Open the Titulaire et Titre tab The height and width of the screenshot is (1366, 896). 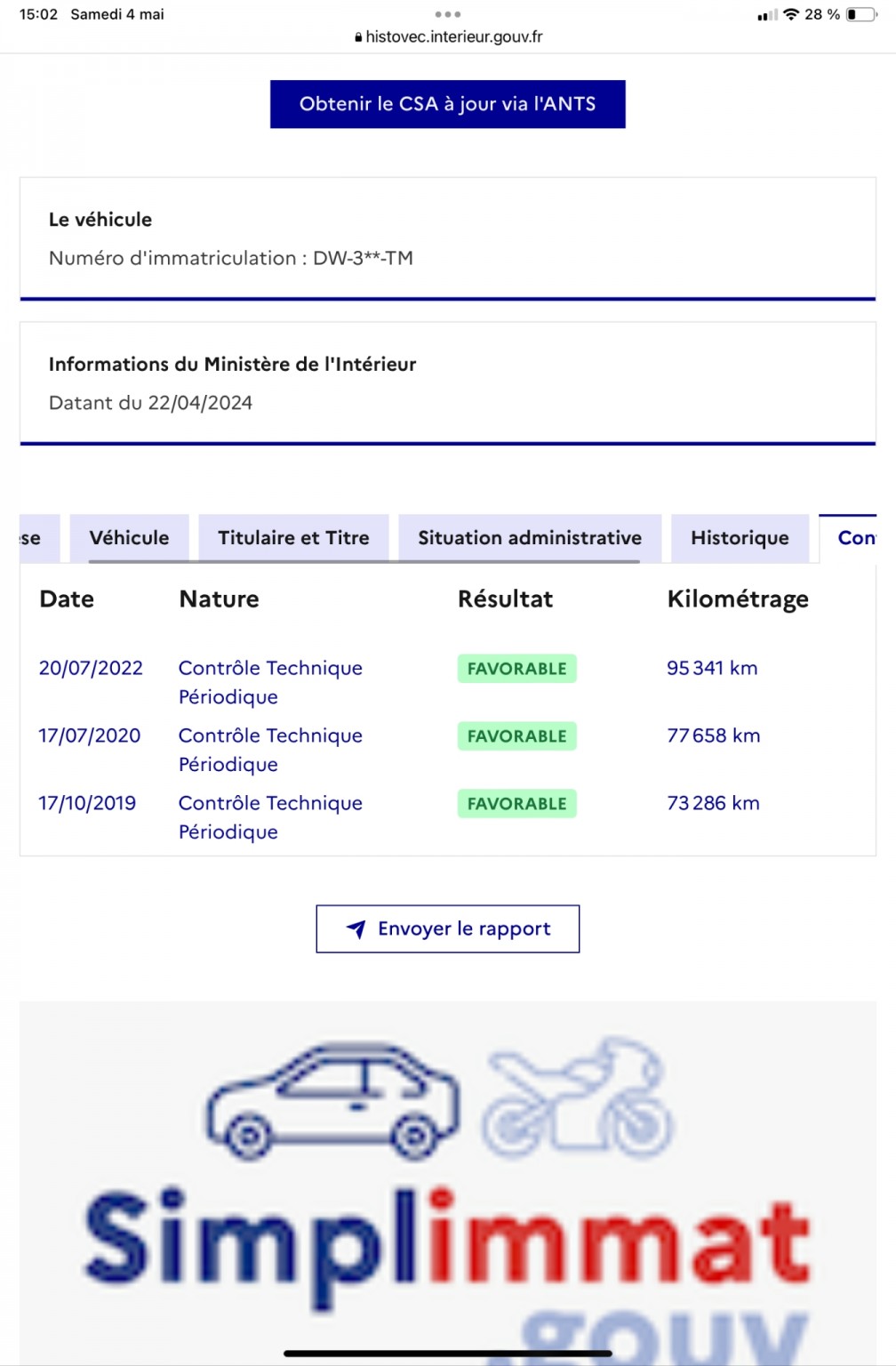click(x=293, y=538)
